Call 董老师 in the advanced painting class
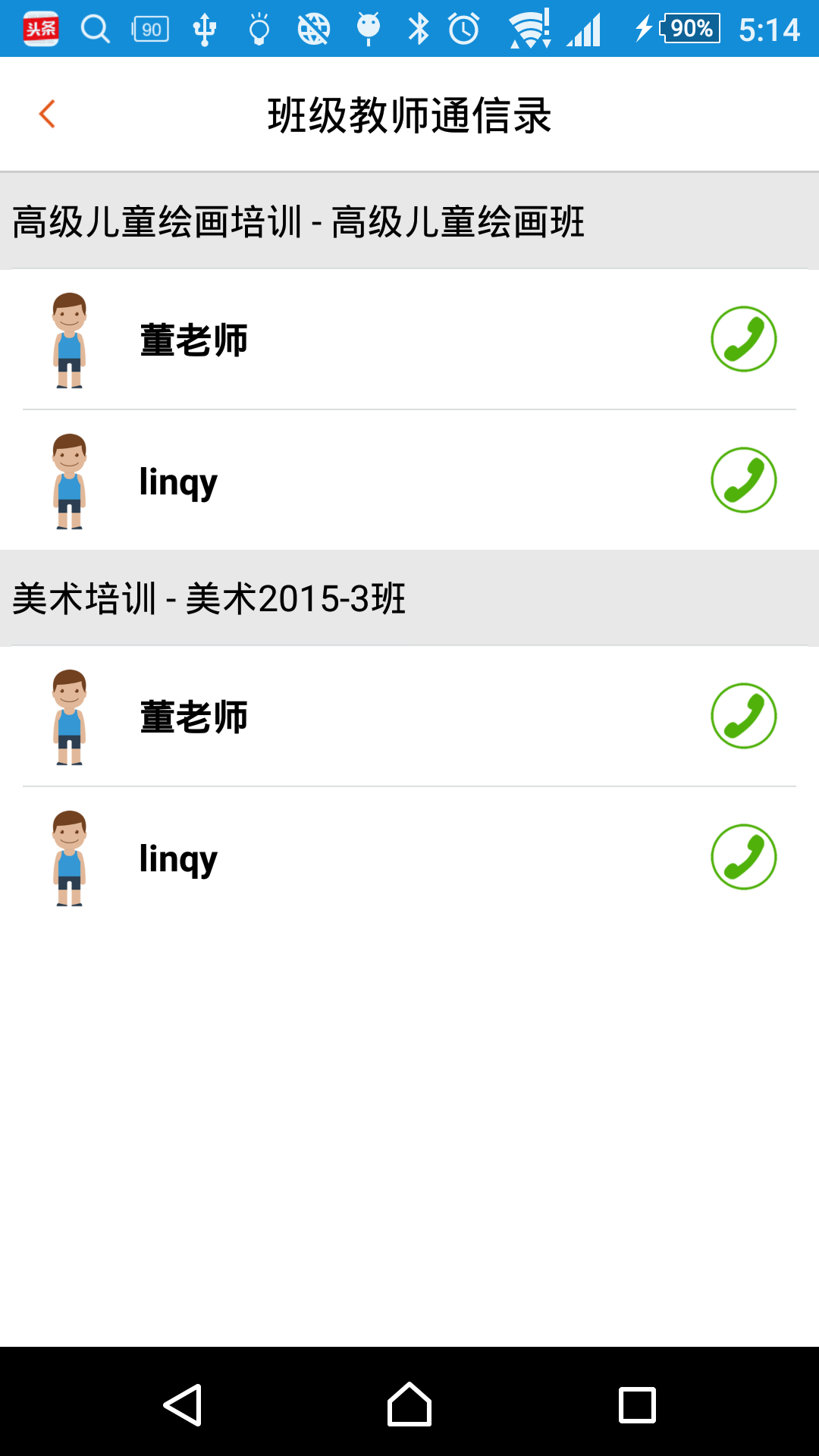The height and width of the screenshot is (1456, 819). (743, 339)
